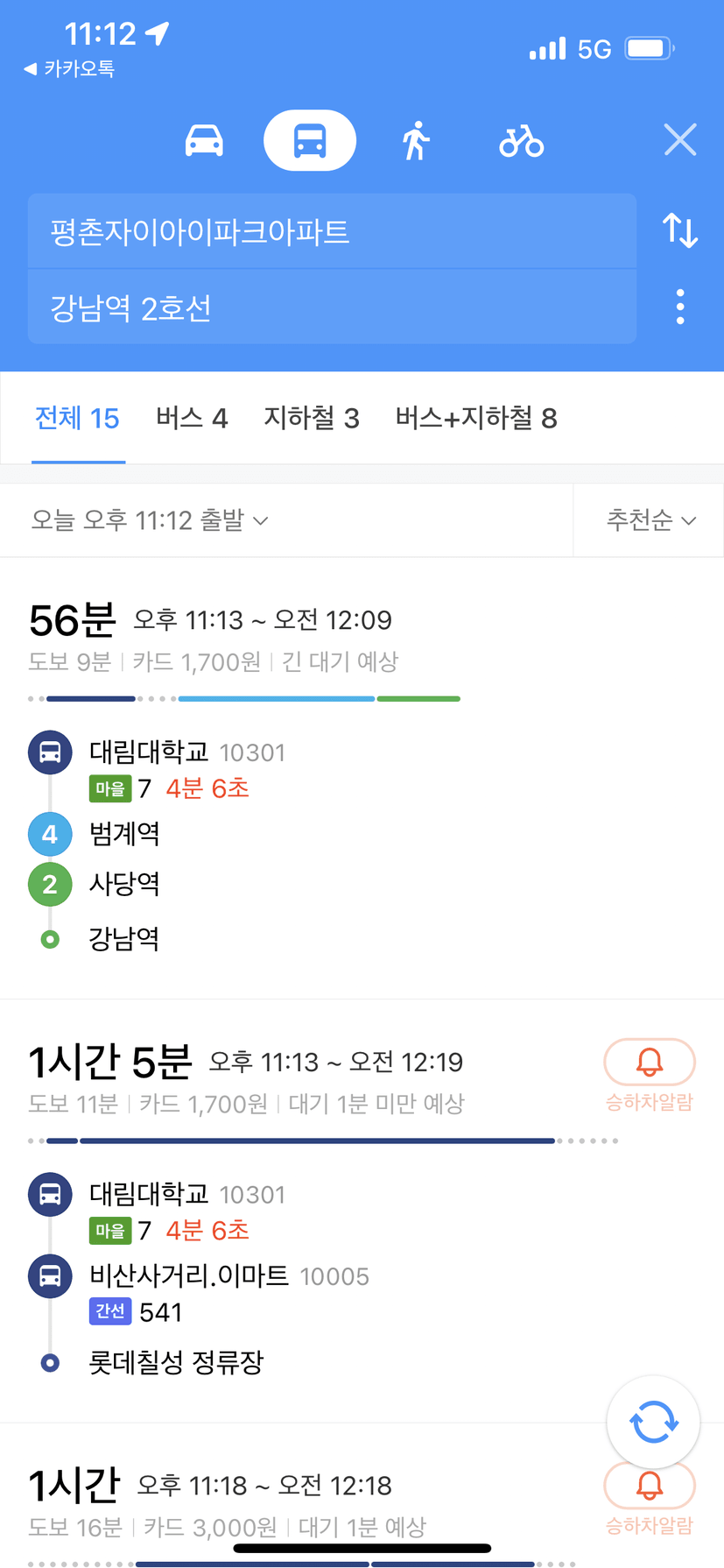
Task: Switch to bicycle directions
Action: 522,140
